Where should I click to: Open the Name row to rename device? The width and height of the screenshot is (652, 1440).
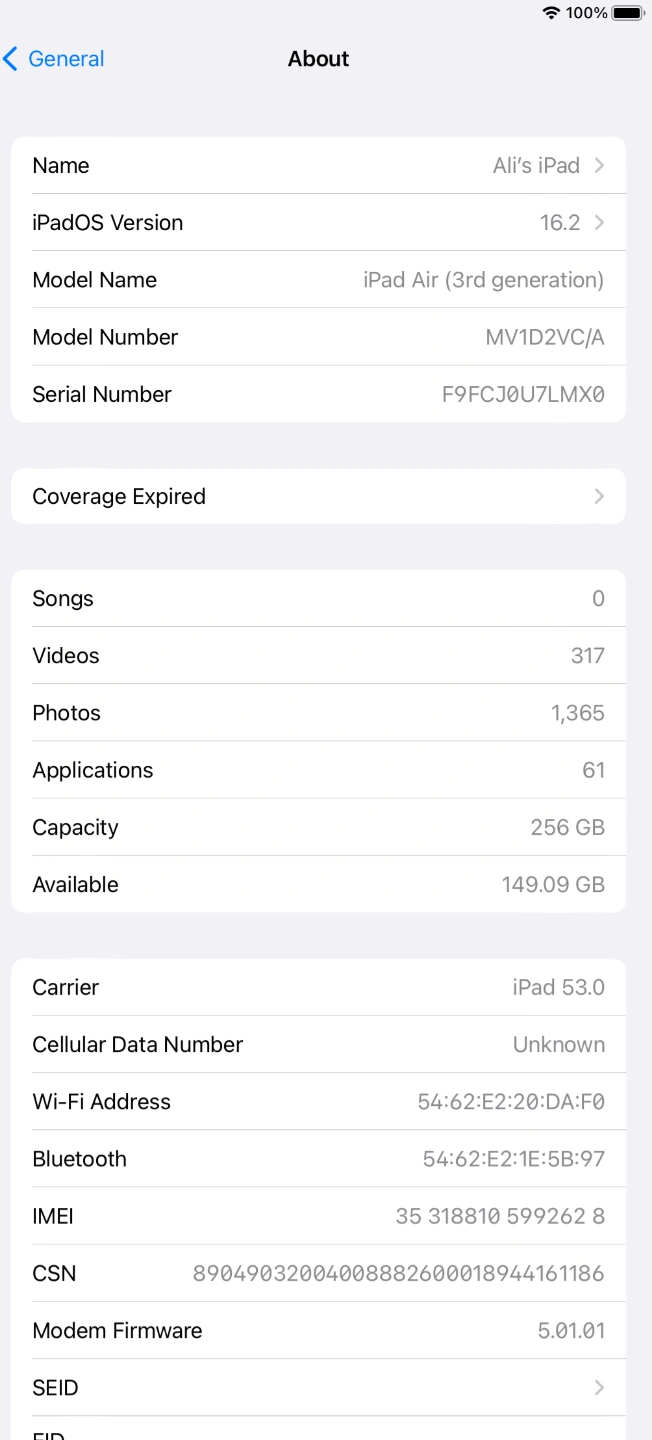click(x=318, y=166)
